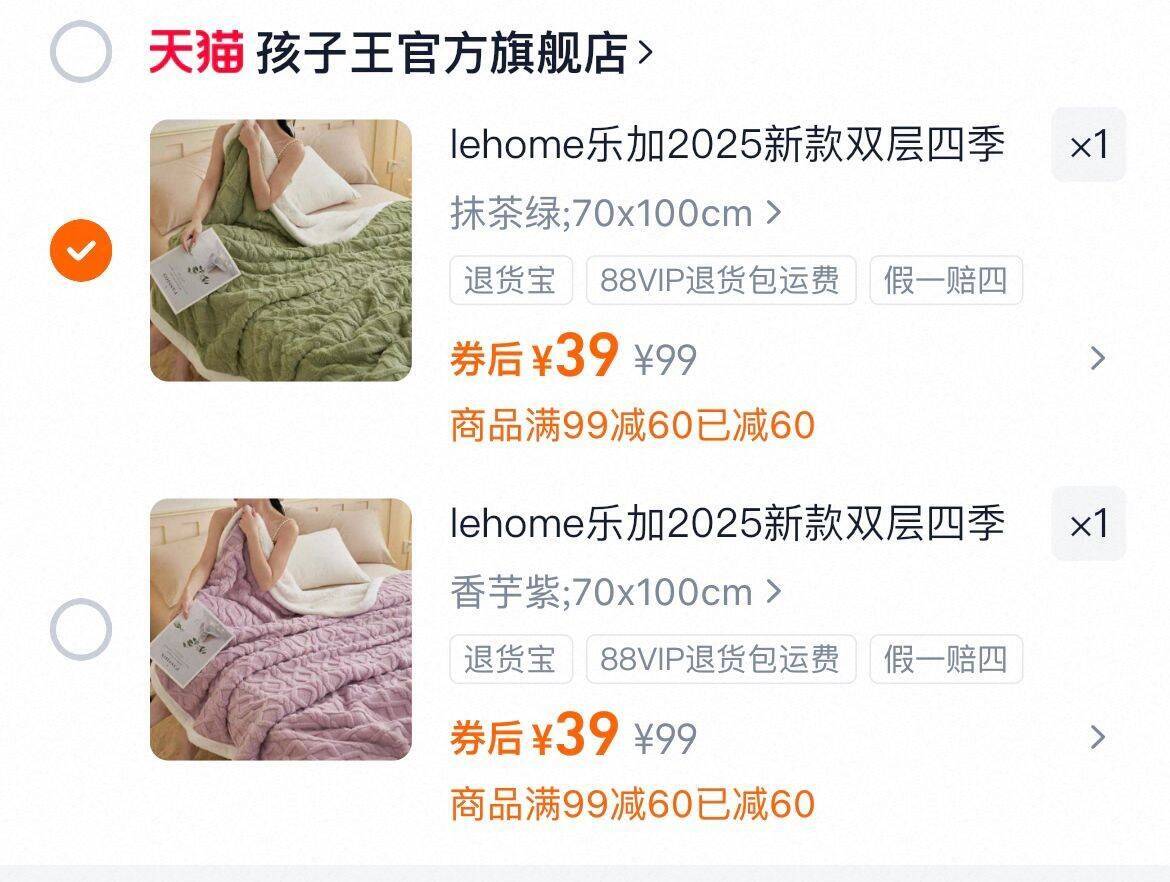Change the 抹茶绿;70x100cm variant option
The image size is (1170, 882).
click(616, 213)
